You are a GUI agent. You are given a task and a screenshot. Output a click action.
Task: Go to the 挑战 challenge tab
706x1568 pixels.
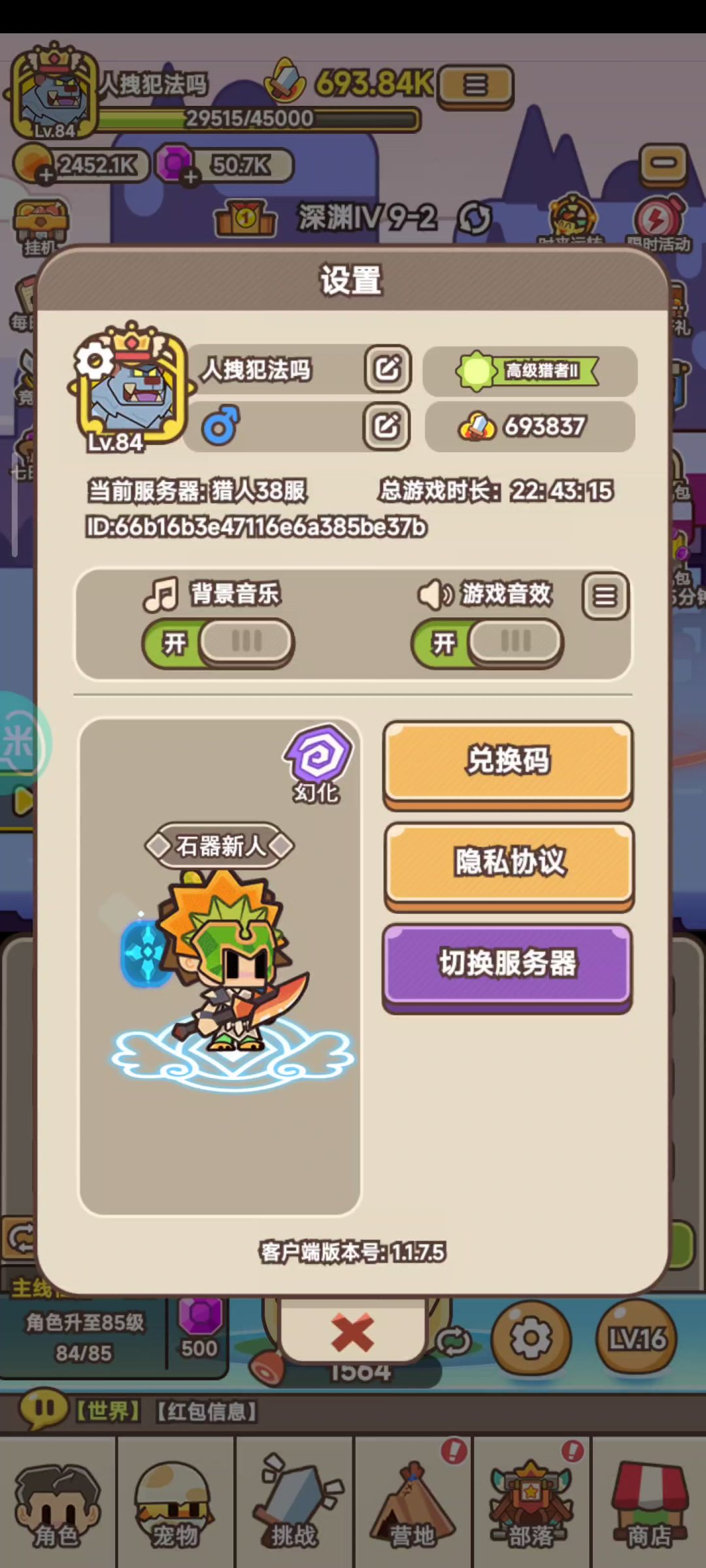(x=294, y=1503)
